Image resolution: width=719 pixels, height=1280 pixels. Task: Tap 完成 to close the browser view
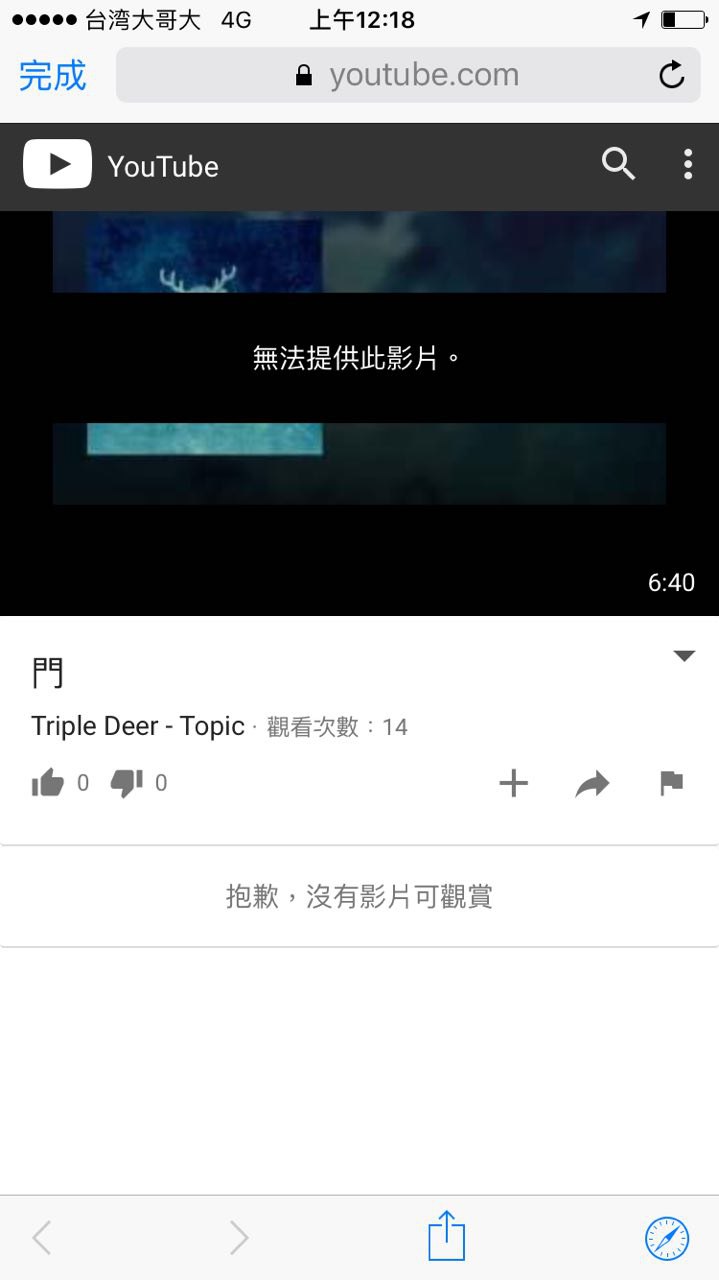[52, 75]
